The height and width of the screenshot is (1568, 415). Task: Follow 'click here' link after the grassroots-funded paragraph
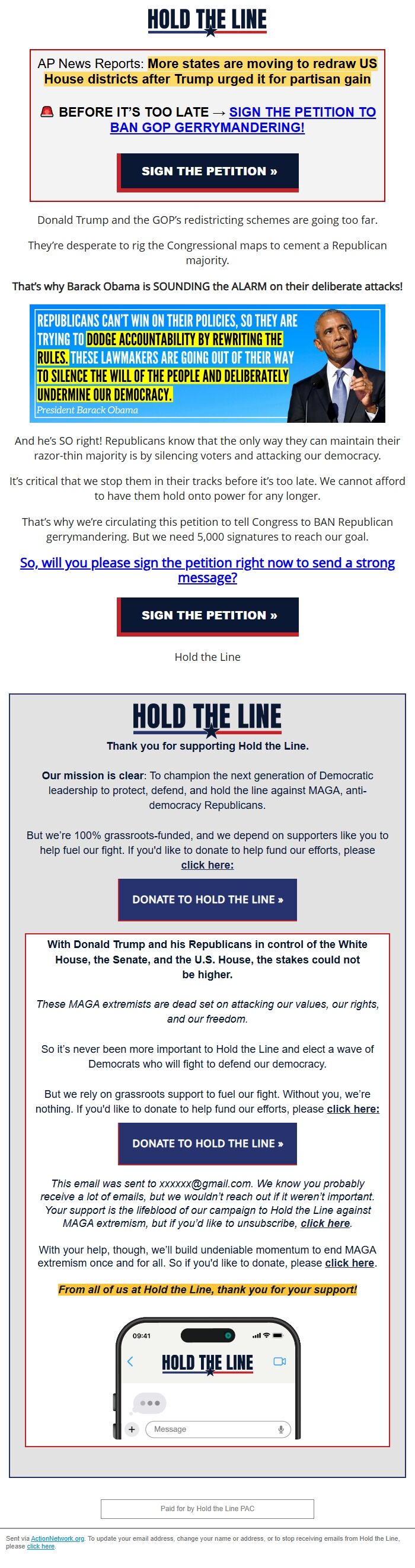point(207,865)
